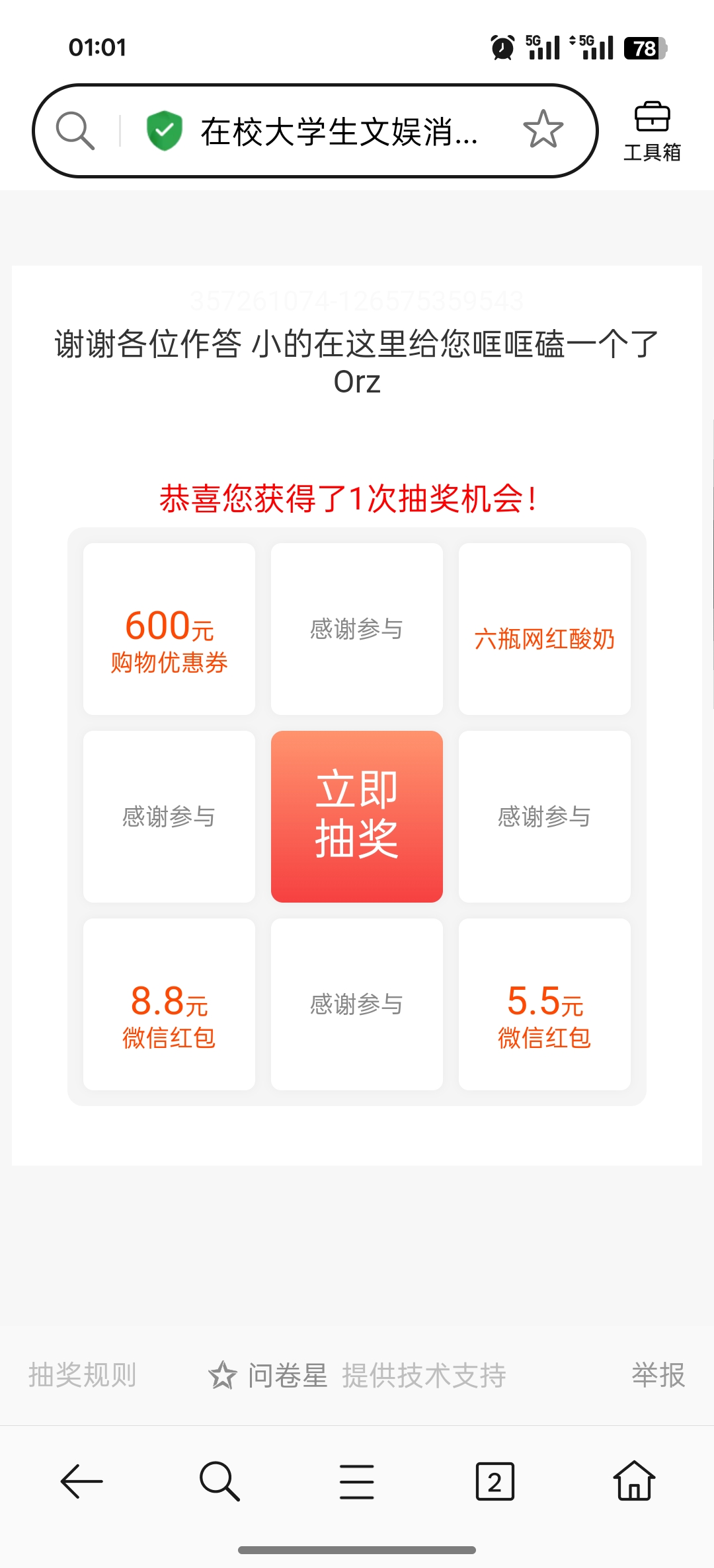Open the 问卷星 技术支持 link
The width and height of the screenshot is (714, 1568).
(x=357, y=1376)
